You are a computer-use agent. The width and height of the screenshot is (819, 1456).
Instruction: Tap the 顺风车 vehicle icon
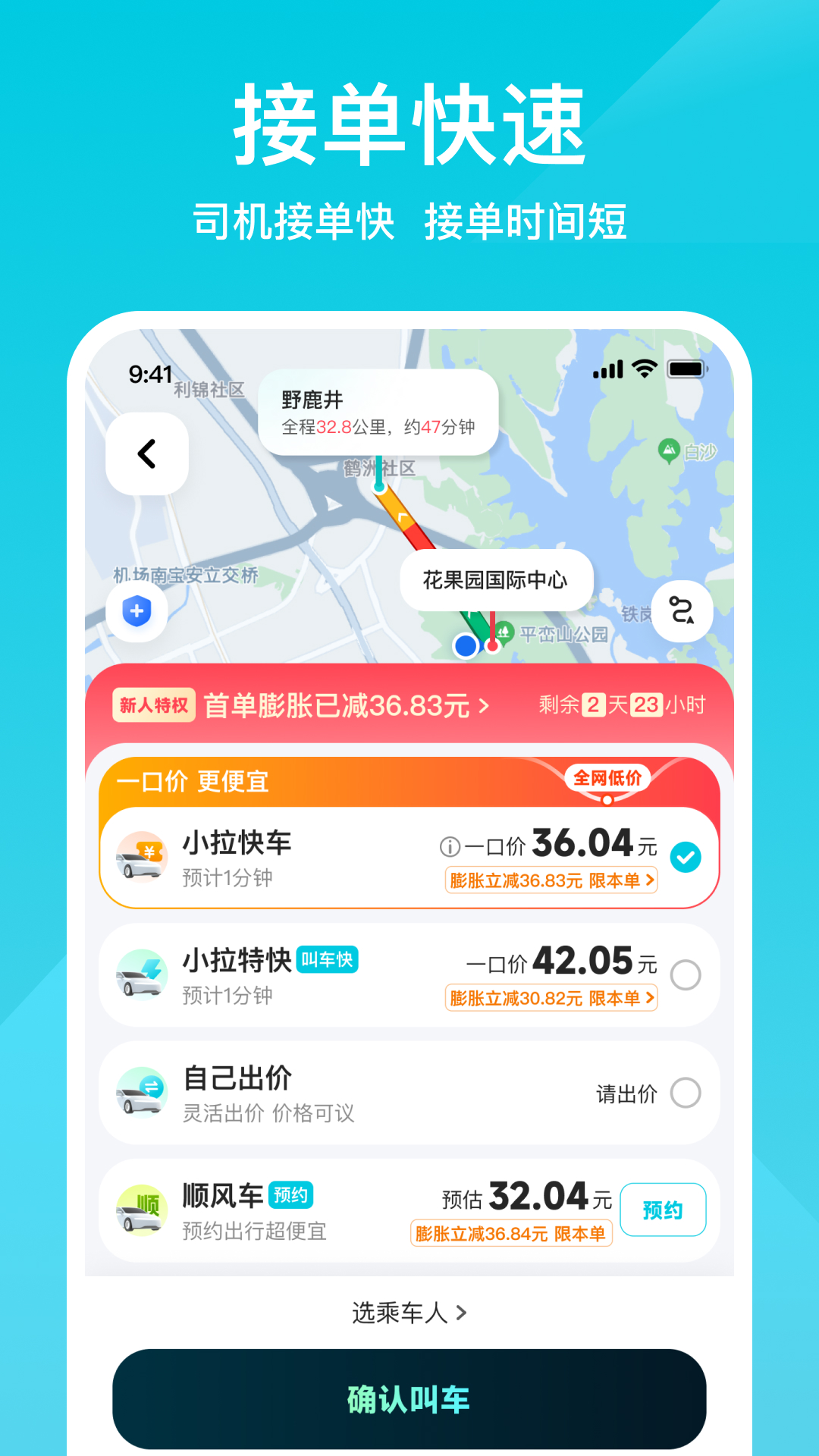141,1210
